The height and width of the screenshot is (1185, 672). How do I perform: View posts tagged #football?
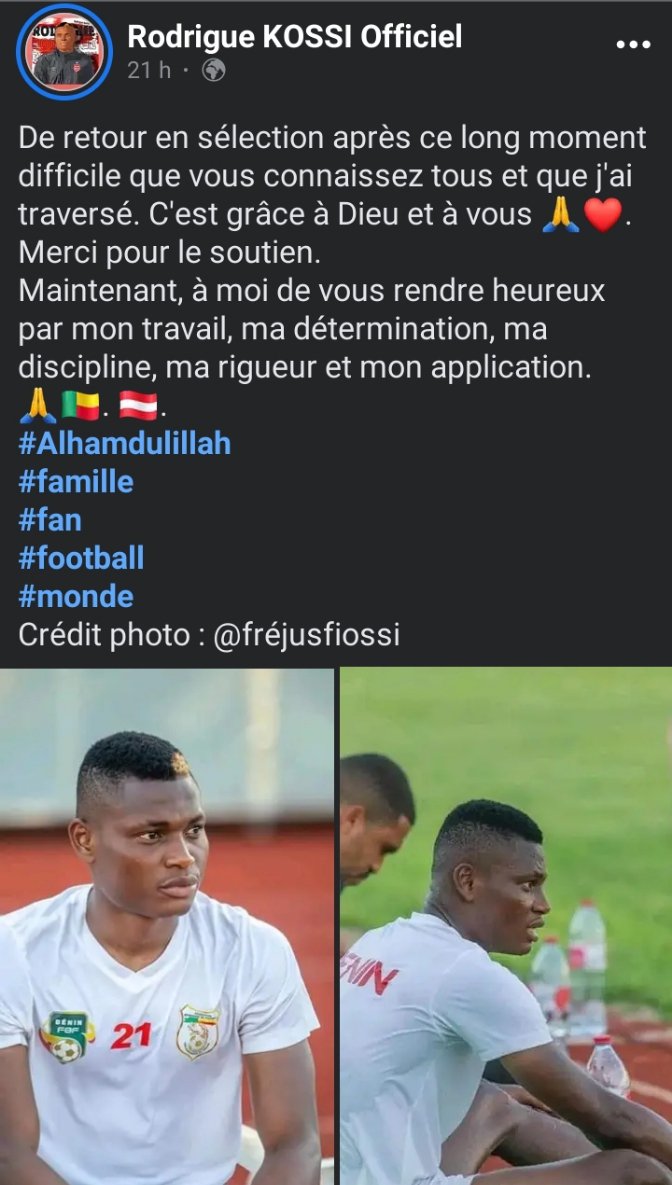point(81,558)
